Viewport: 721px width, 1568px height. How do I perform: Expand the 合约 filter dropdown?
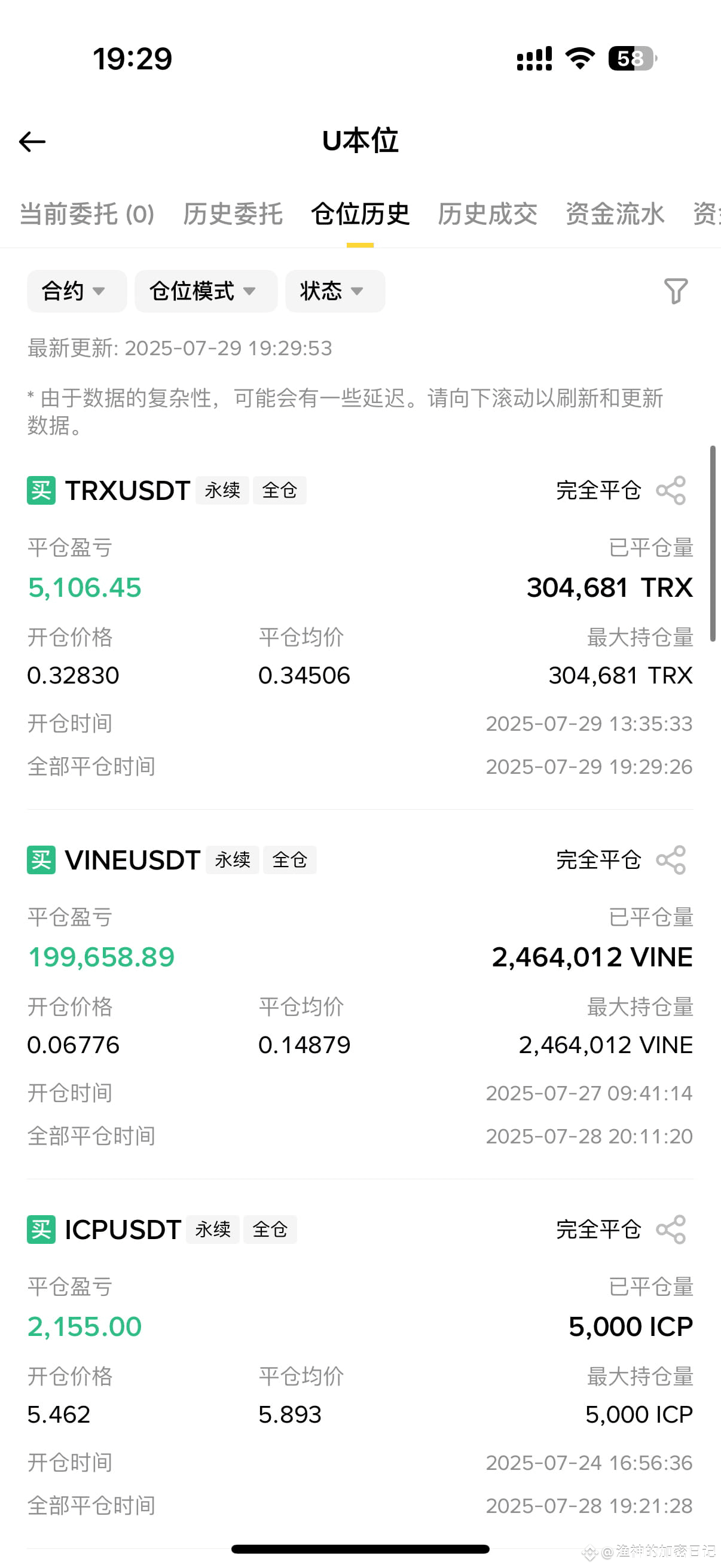pos(77,291)
